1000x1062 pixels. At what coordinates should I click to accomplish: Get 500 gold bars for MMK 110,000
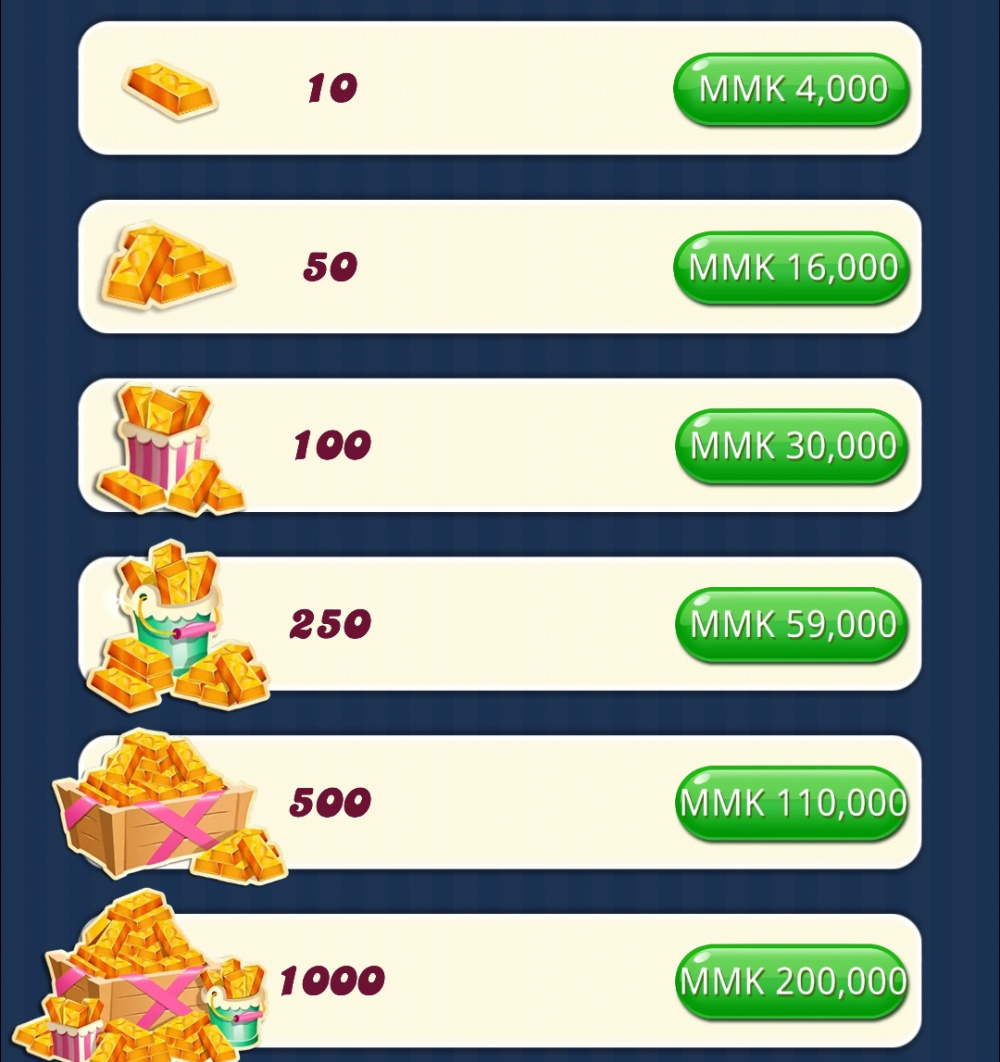pos(792,802)
